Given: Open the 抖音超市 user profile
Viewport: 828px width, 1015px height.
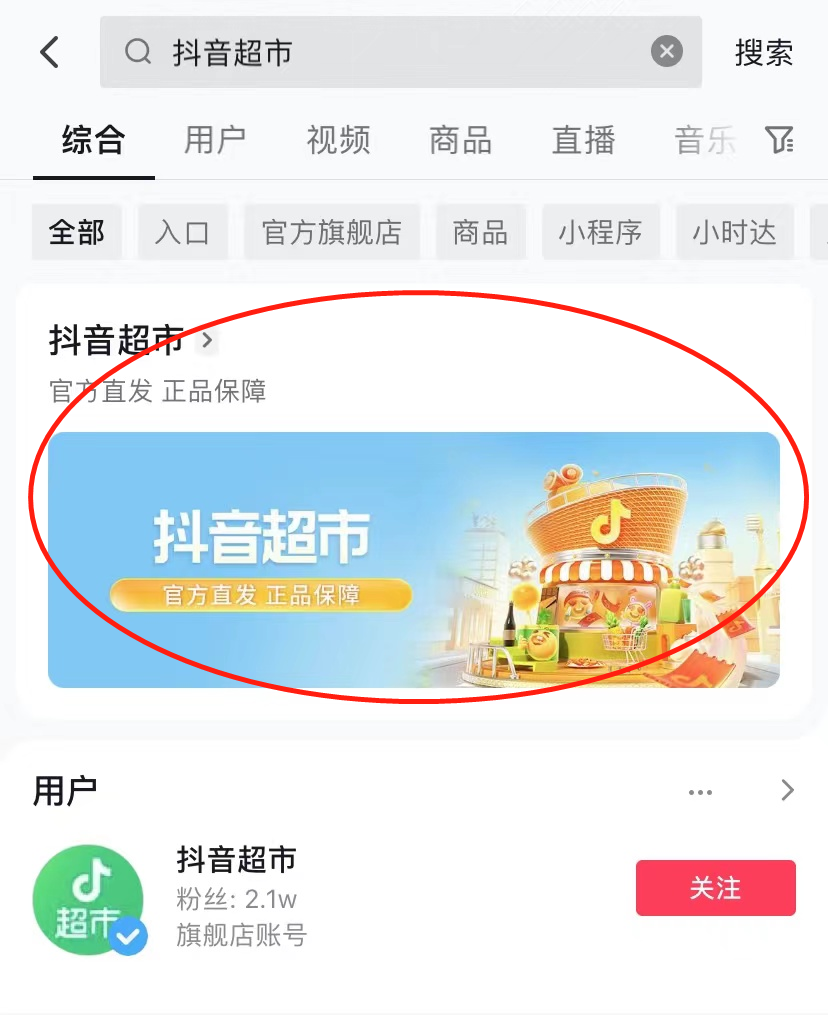Looking at the screenshot, I should (236, 860).
